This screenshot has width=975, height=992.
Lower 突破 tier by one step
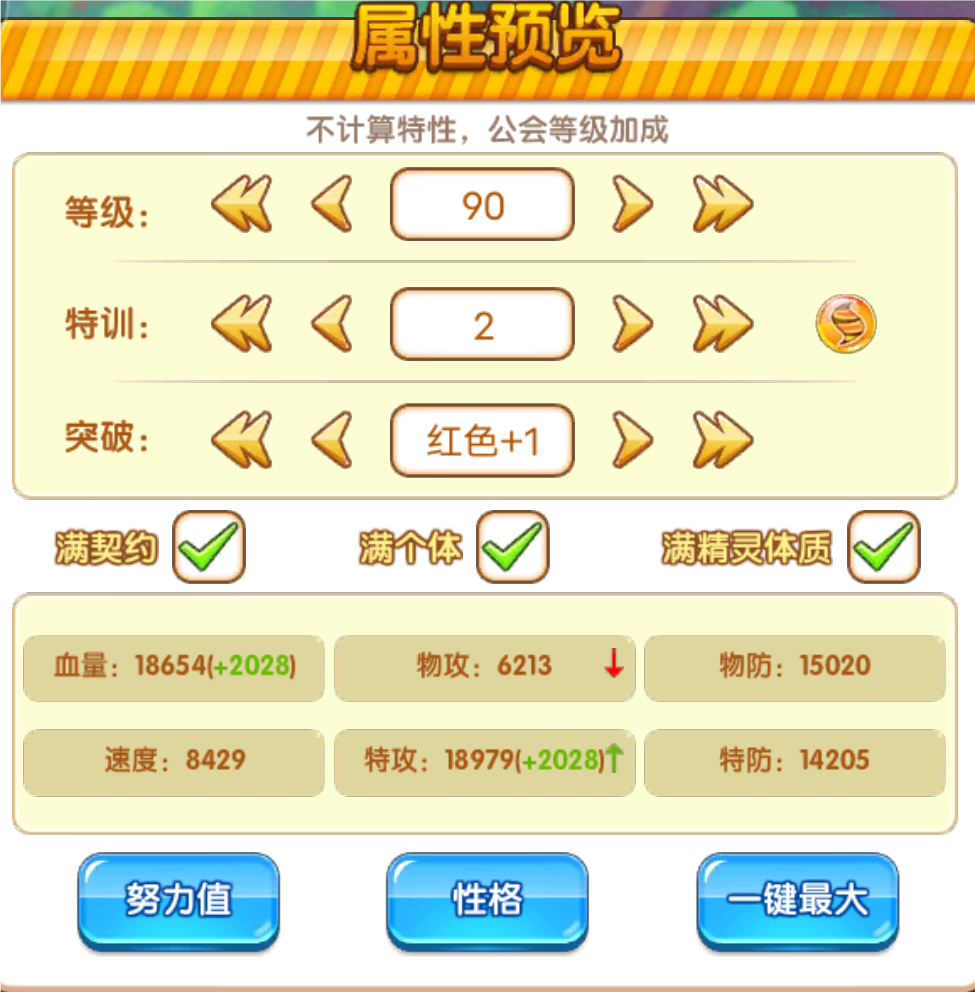(332, 440)
